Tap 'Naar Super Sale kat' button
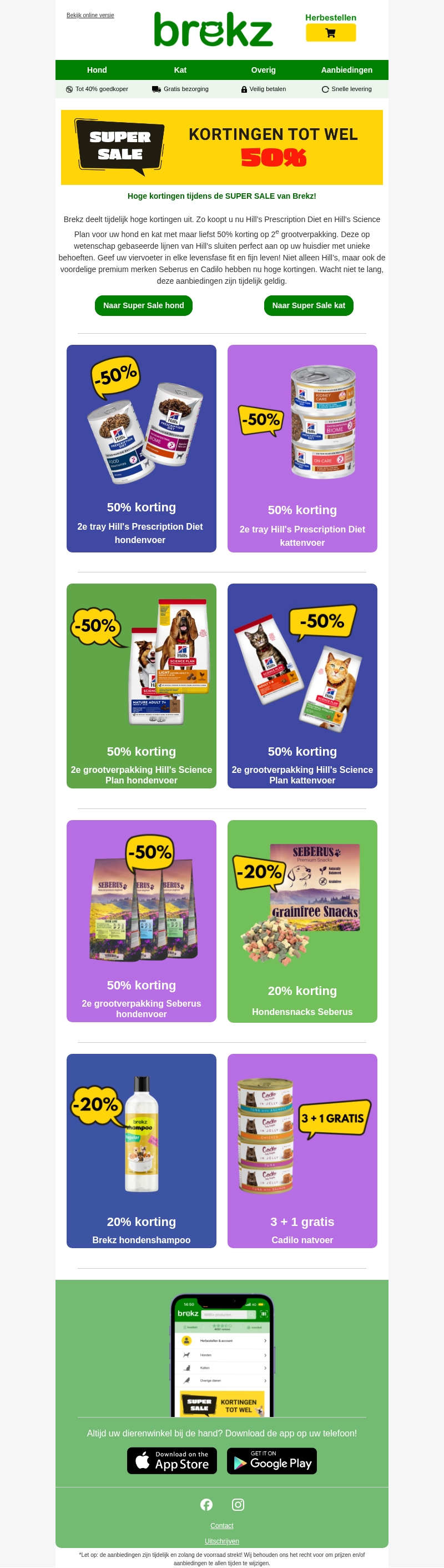Viewport: 444px width, 1568px height. 309,305
